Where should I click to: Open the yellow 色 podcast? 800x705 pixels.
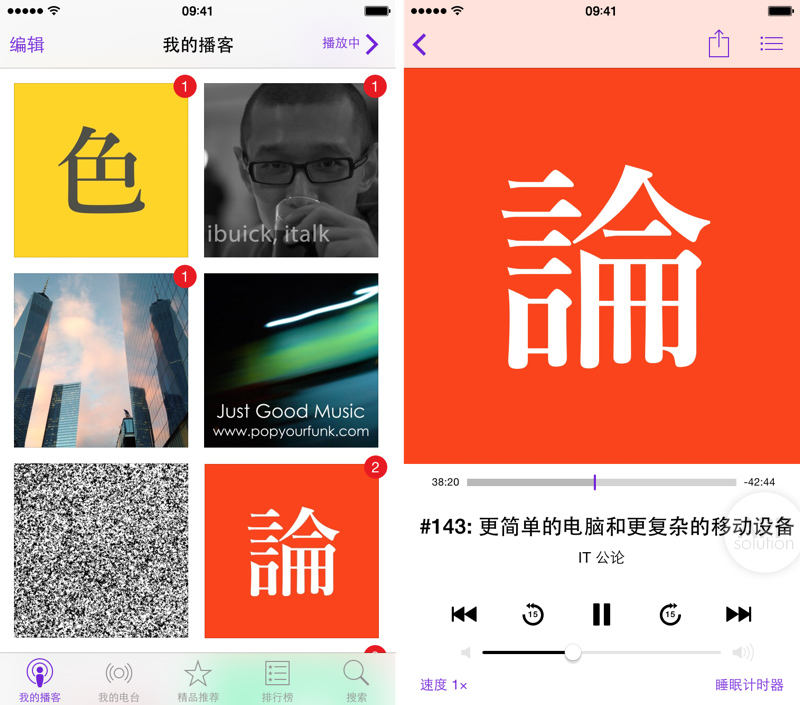[x=101, y=170]
